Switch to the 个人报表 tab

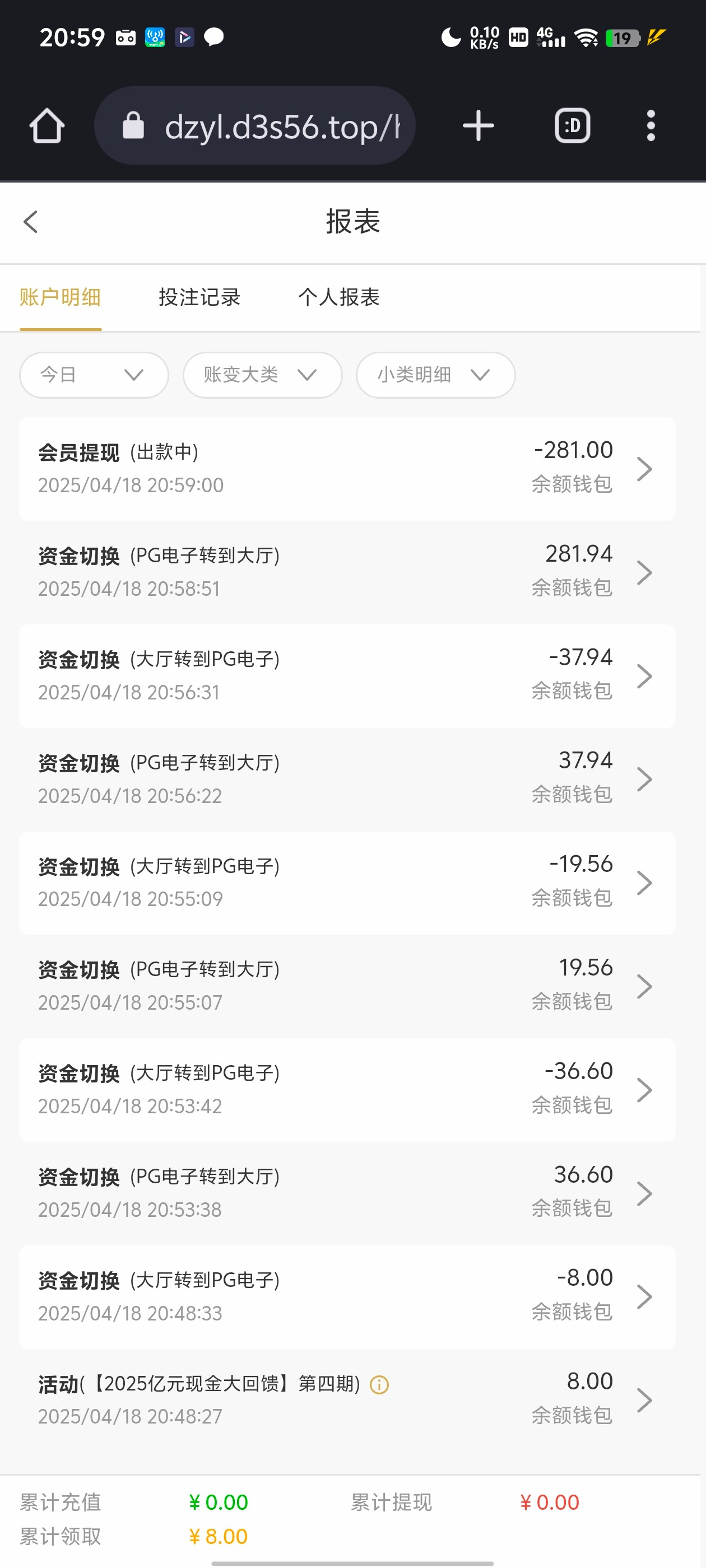pyautogui.click(x=338, y=298)
